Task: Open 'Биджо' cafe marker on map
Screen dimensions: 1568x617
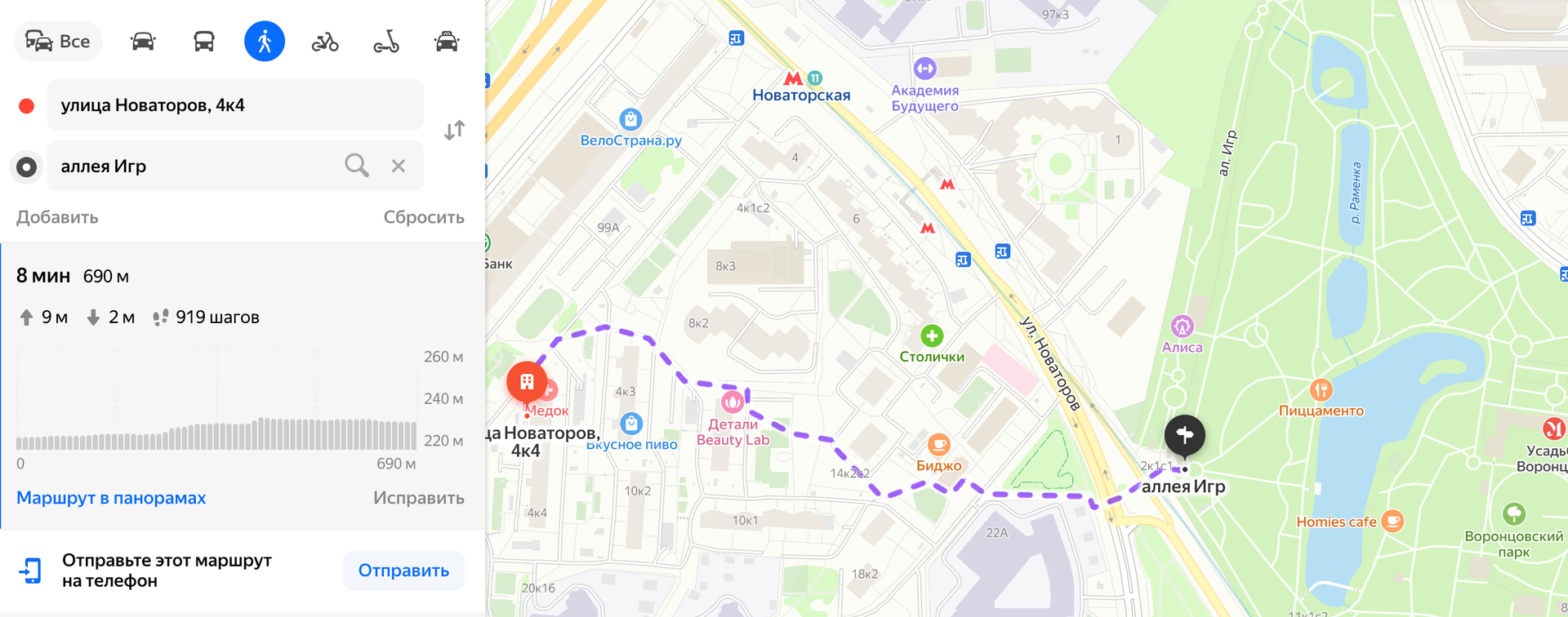Action: (938, 446)
